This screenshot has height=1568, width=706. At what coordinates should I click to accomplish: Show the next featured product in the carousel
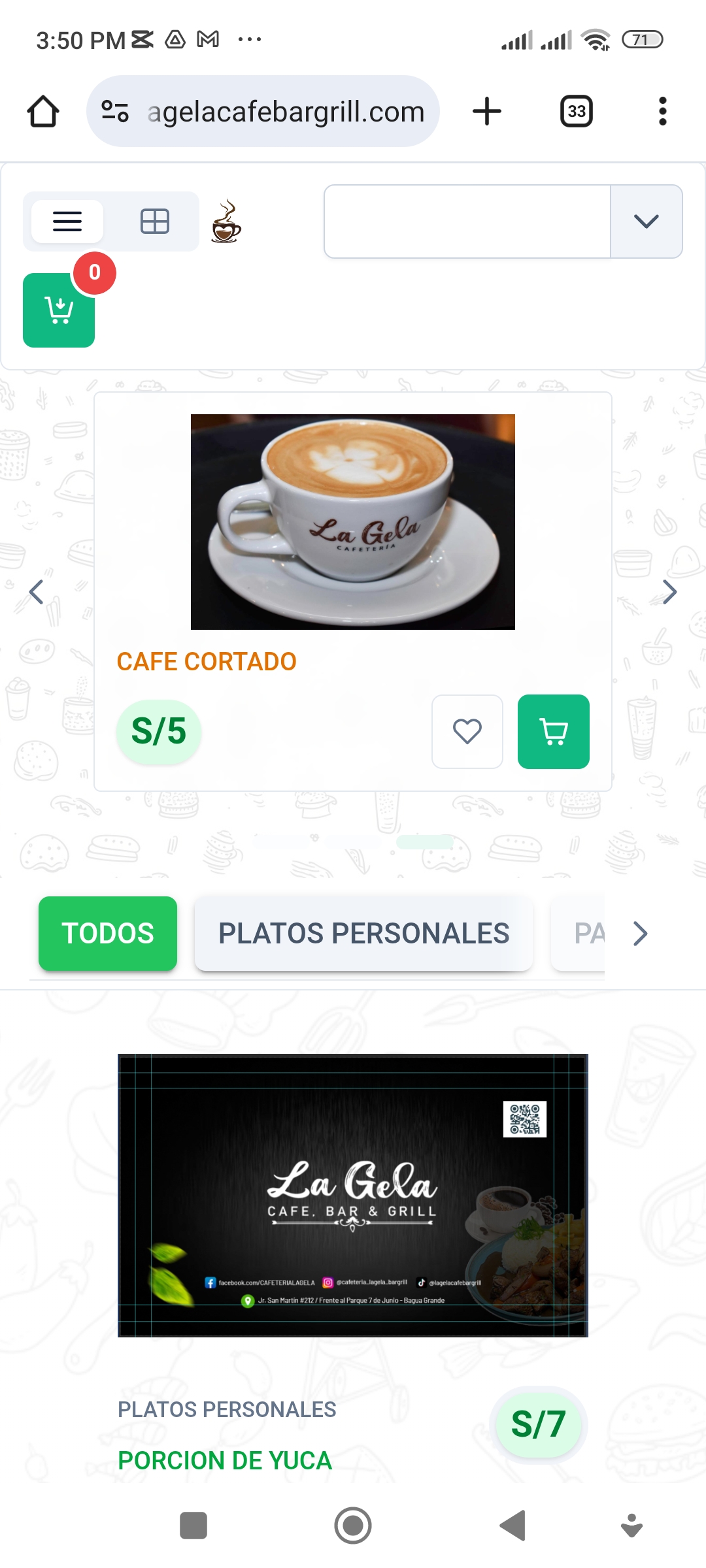point(669,592)
